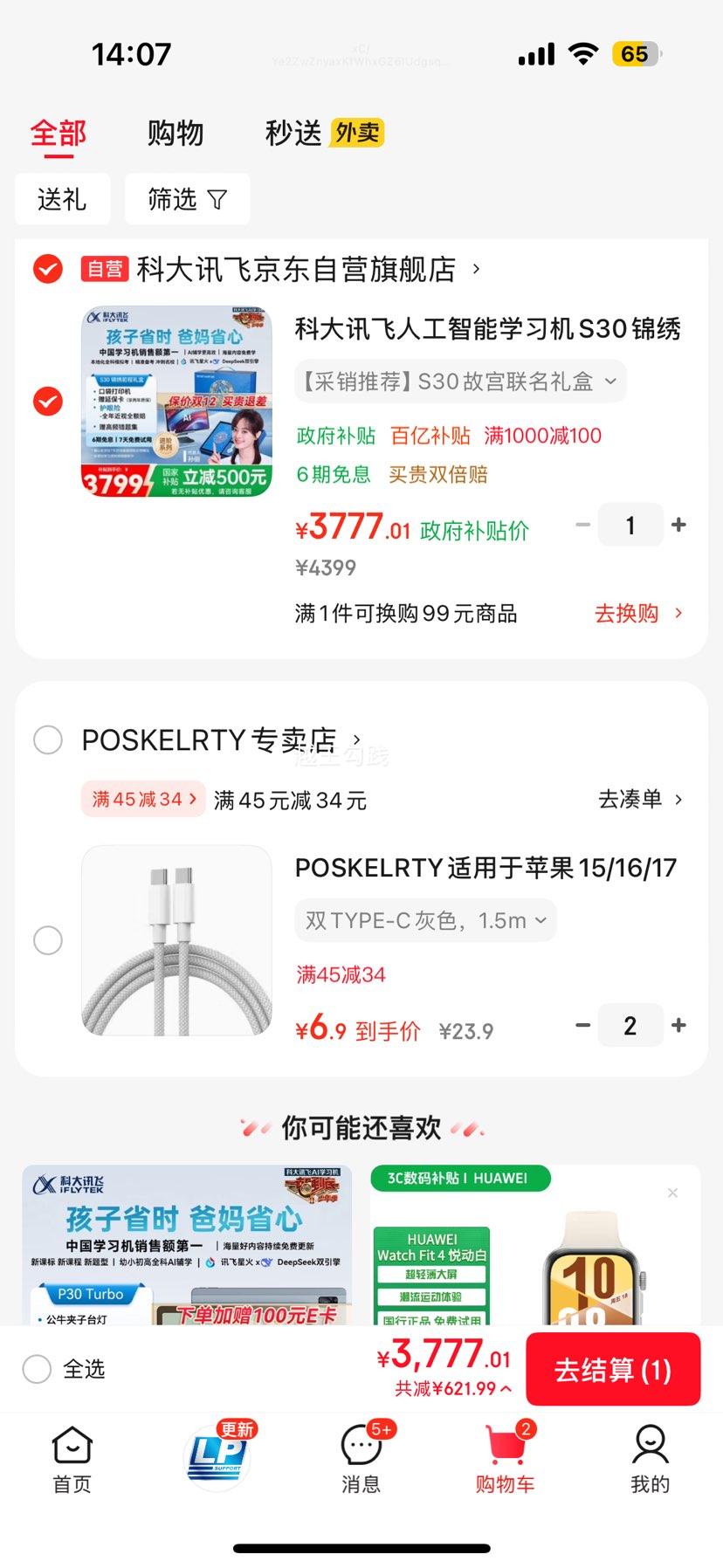Go to the 首页 home tab
The image size is (723, 1568).
(x=72, y=1460)
